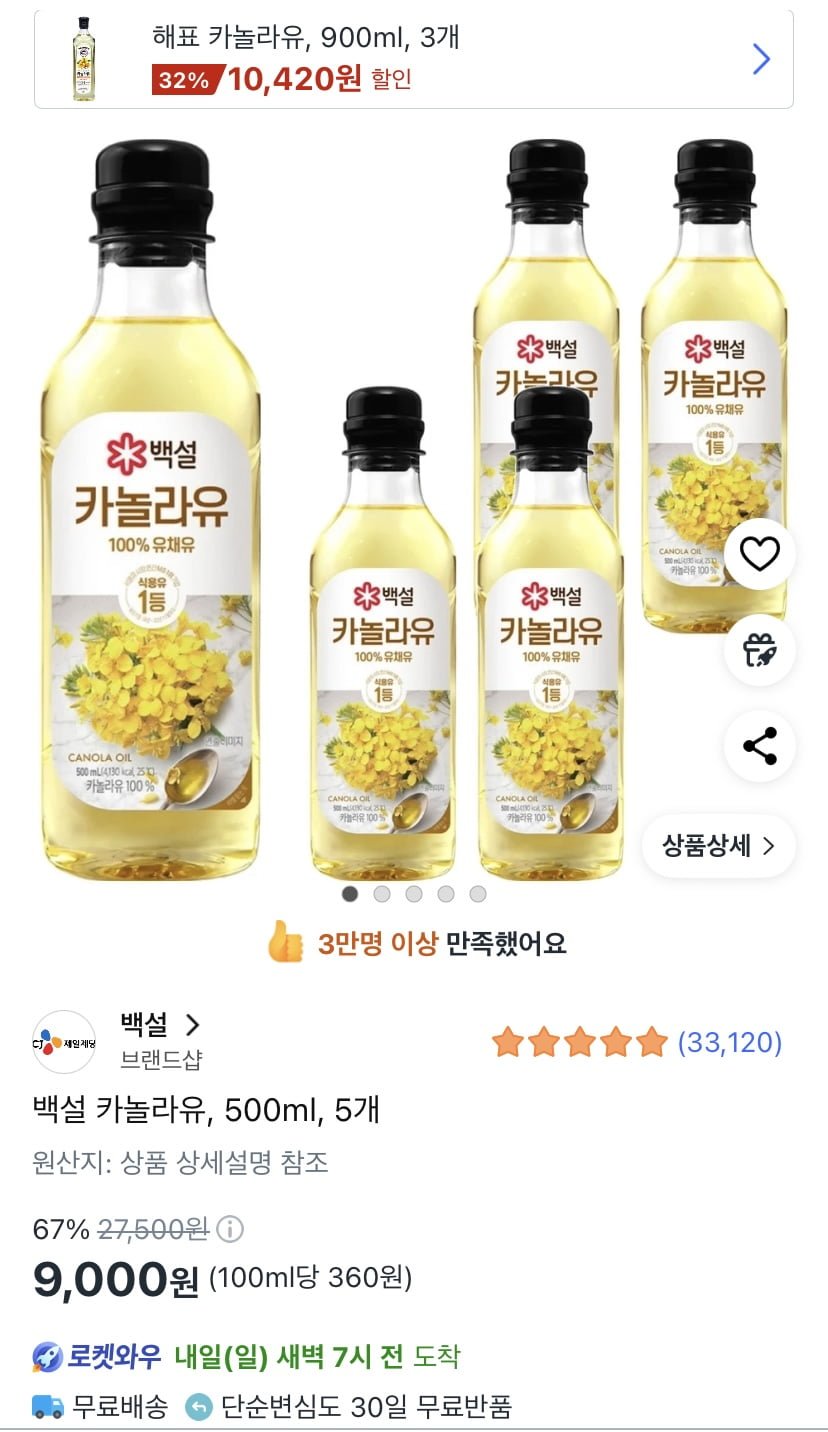Open the 해표 카놀라유 900ml banner

pyautogui.click(x=413, y=59)
